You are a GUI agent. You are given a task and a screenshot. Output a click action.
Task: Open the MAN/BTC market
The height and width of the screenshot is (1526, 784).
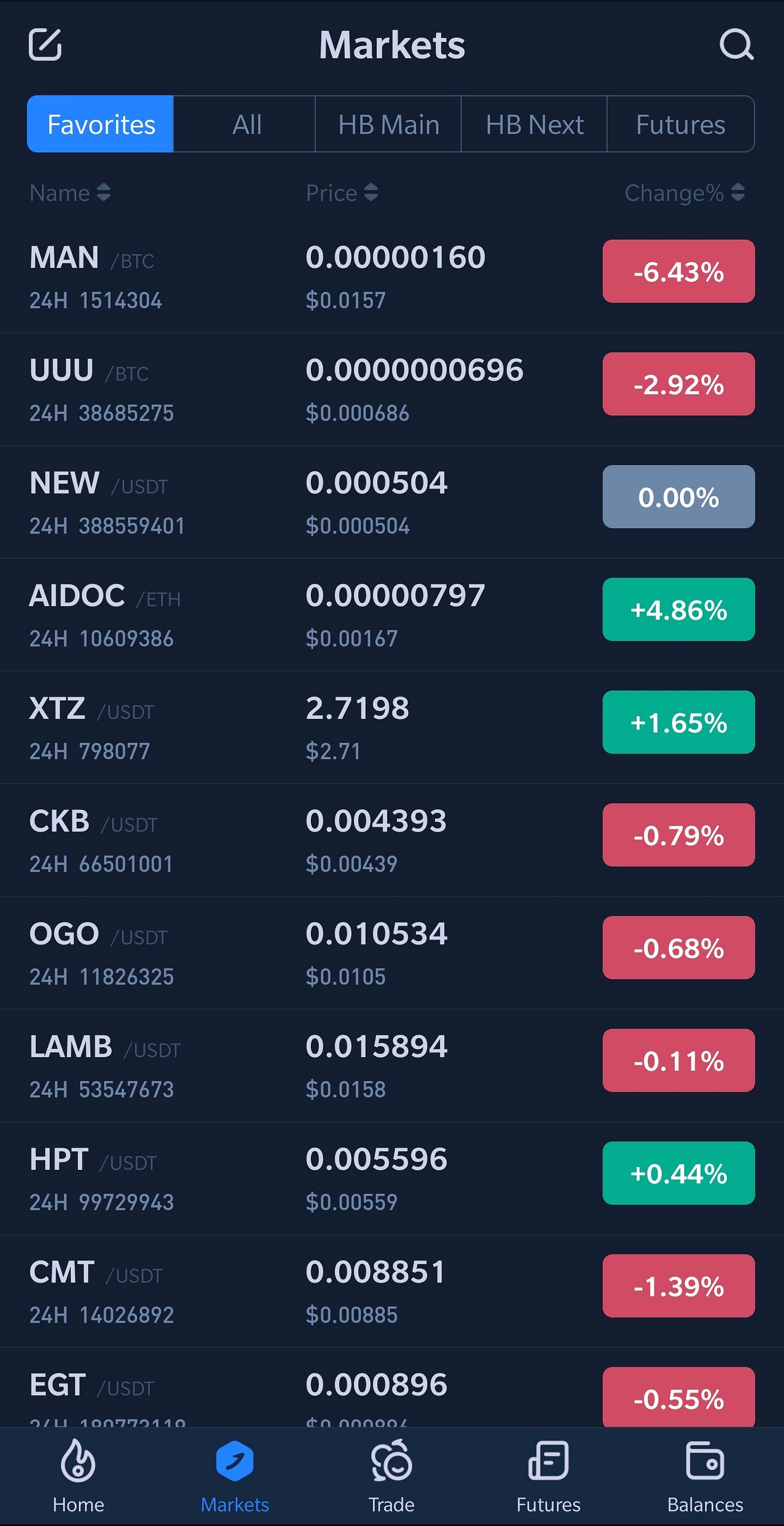296,276
